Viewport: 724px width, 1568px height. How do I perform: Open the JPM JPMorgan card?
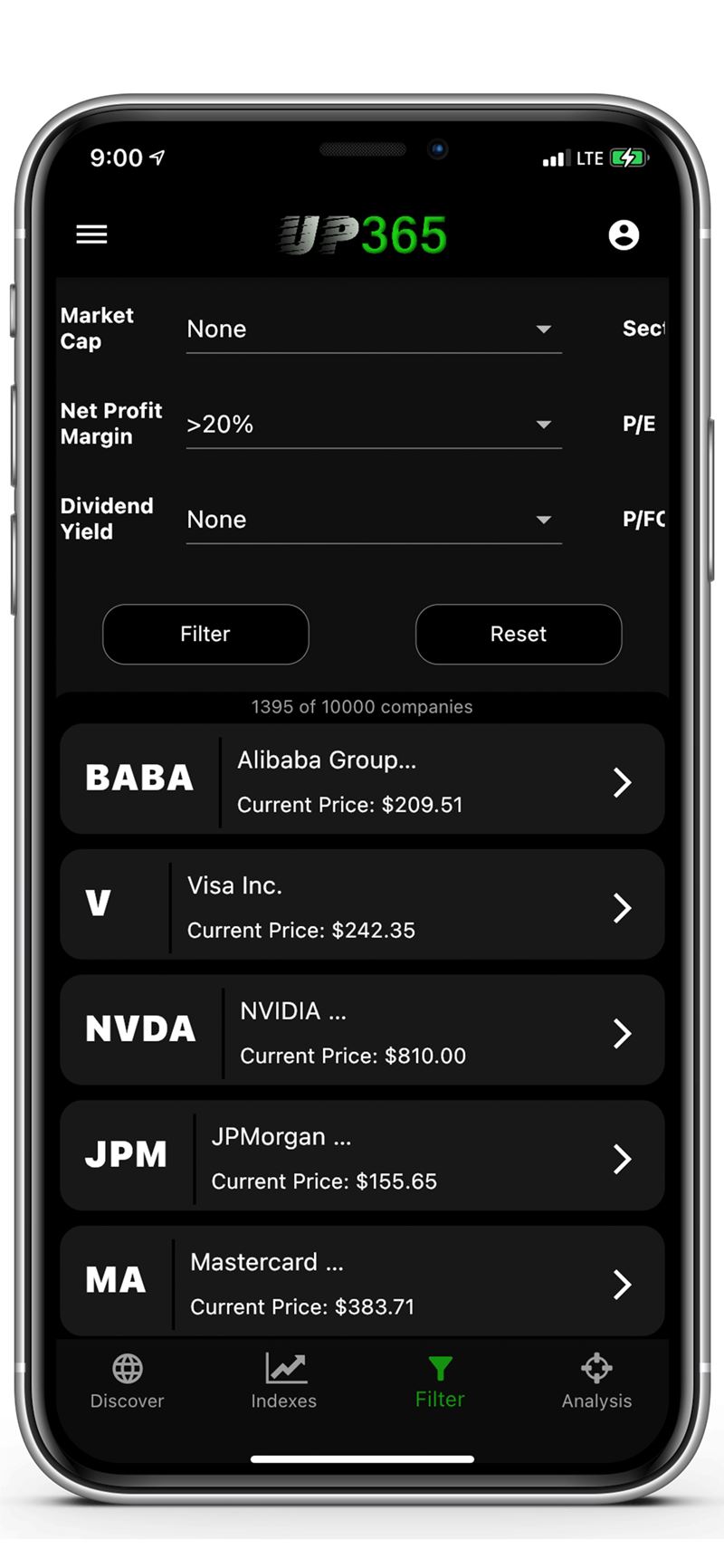[362, 1156]
